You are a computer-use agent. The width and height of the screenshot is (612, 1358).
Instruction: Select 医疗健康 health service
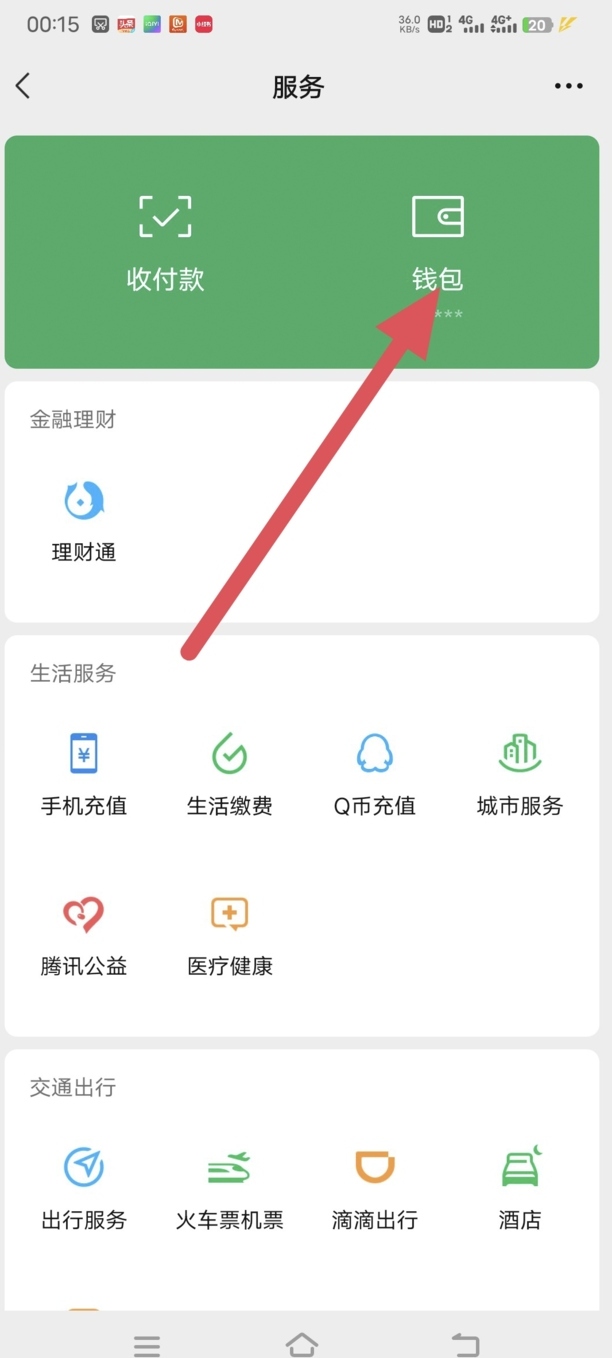(230, 935)
